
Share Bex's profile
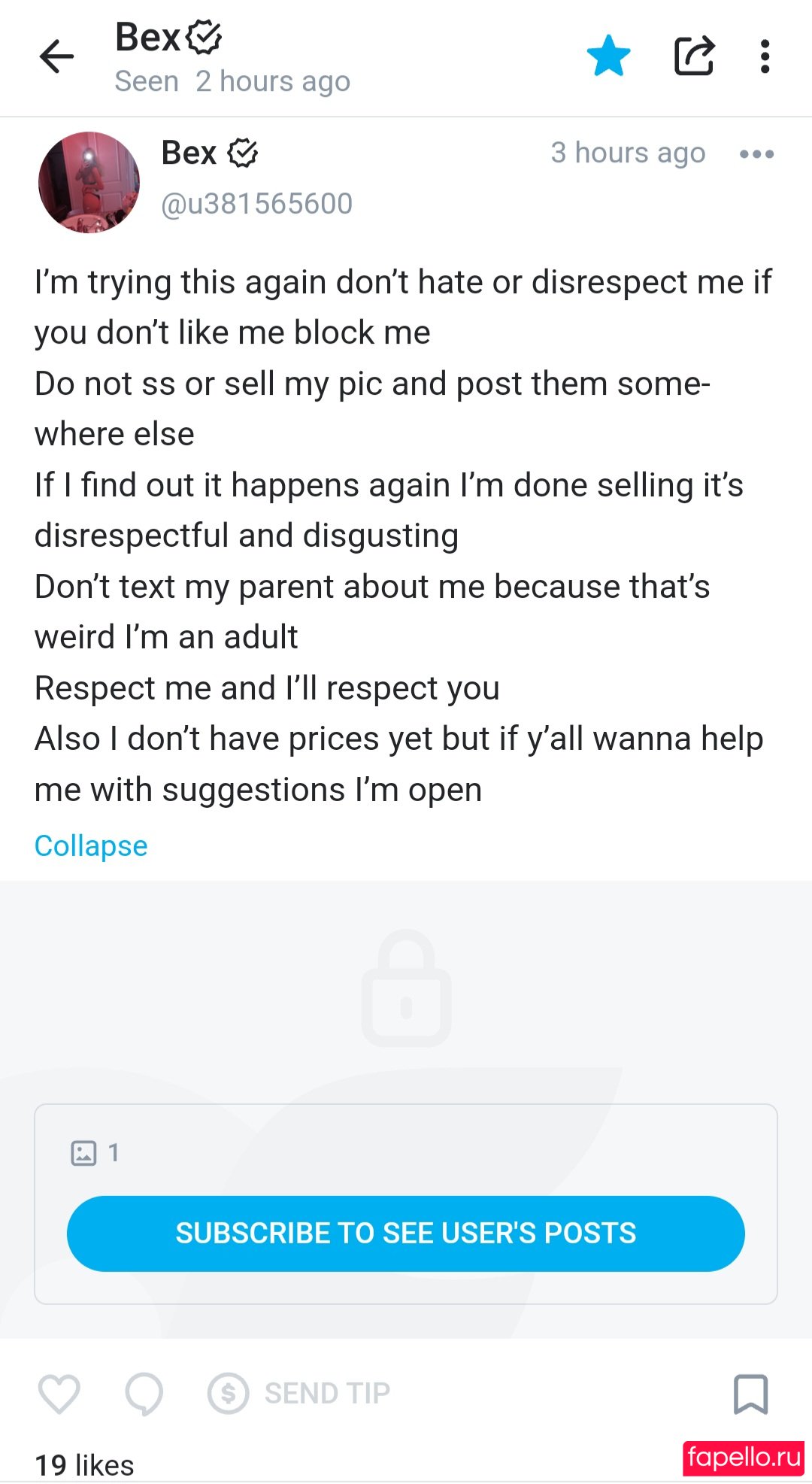[x=693, y=56]
